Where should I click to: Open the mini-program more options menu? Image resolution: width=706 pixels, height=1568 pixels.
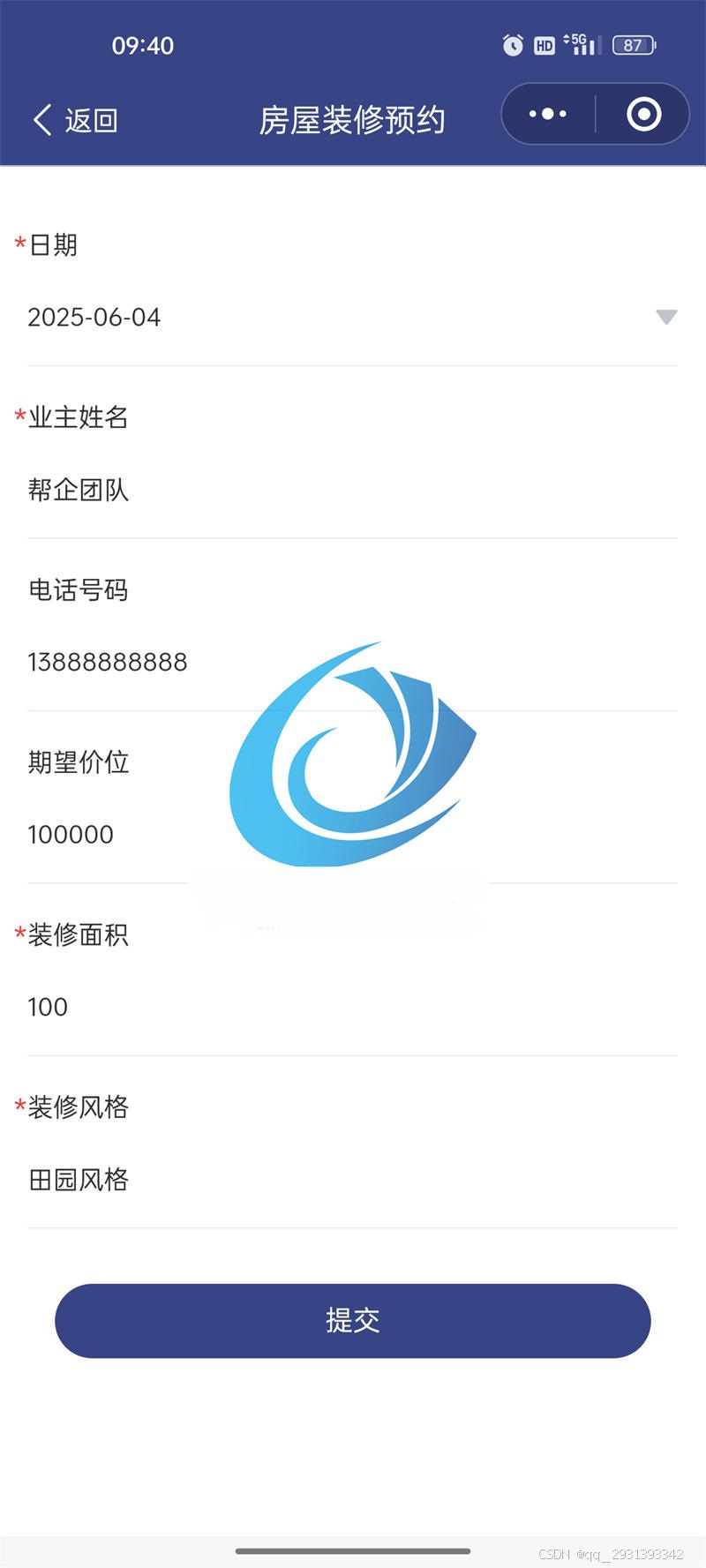[546, 114]
